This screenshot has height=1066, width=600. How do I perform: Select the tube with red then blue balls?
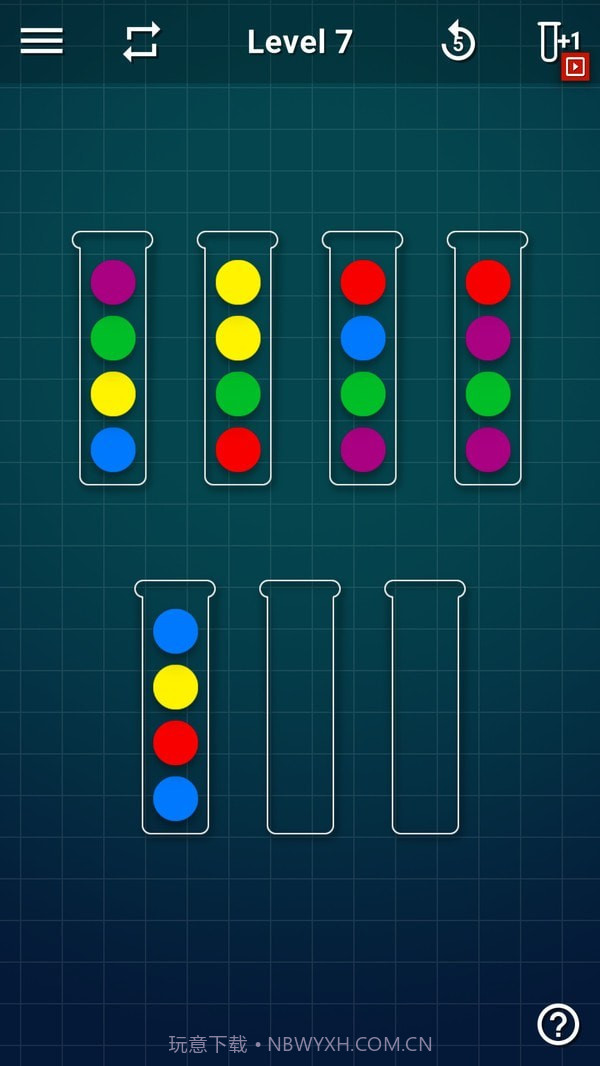pyautogui.click(x=363, y=360)
